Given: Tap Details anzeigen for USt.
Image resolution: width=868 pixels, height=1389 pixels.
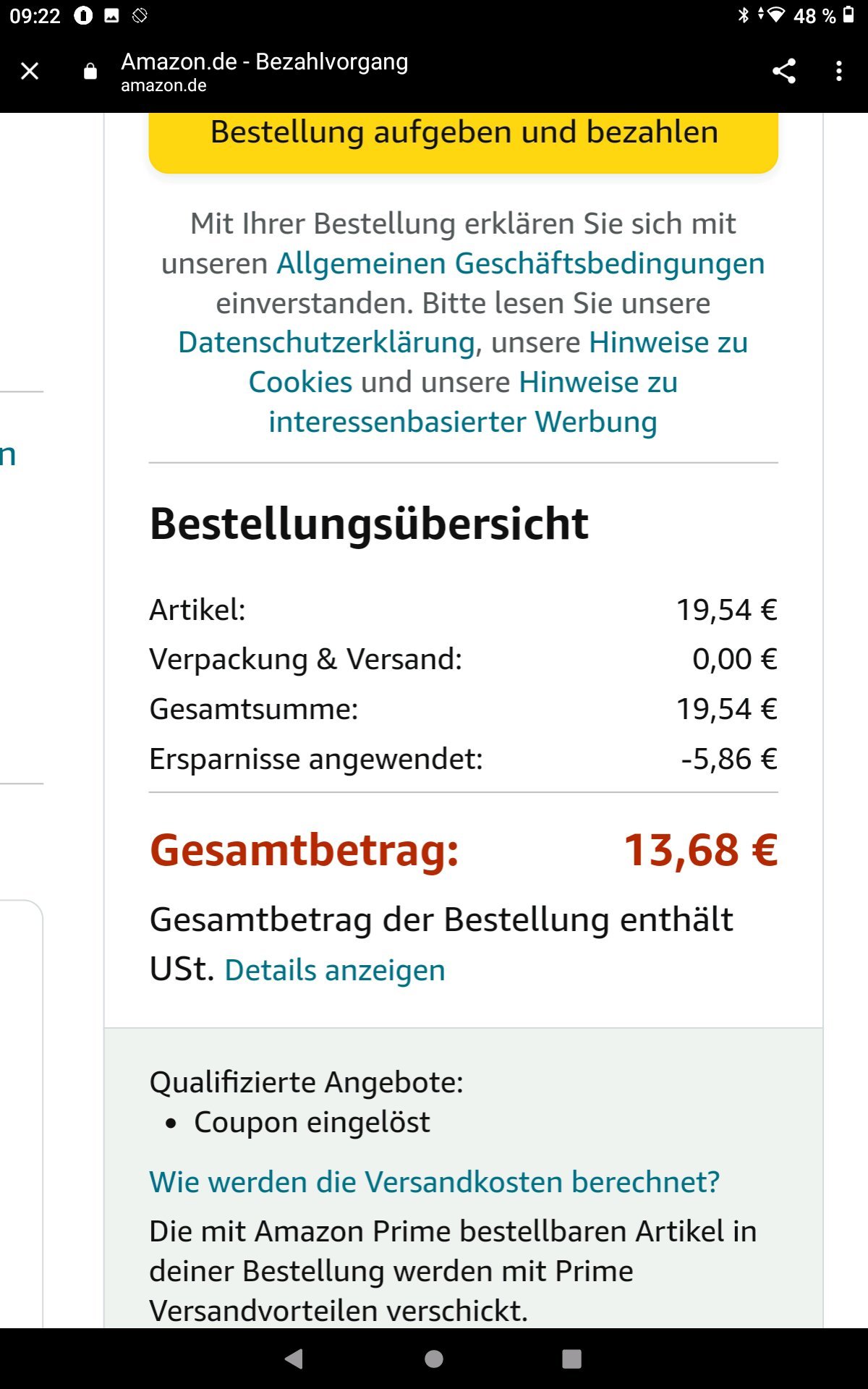Looking at the screenshot, I should pyautogui.click(x=335, y=970).
